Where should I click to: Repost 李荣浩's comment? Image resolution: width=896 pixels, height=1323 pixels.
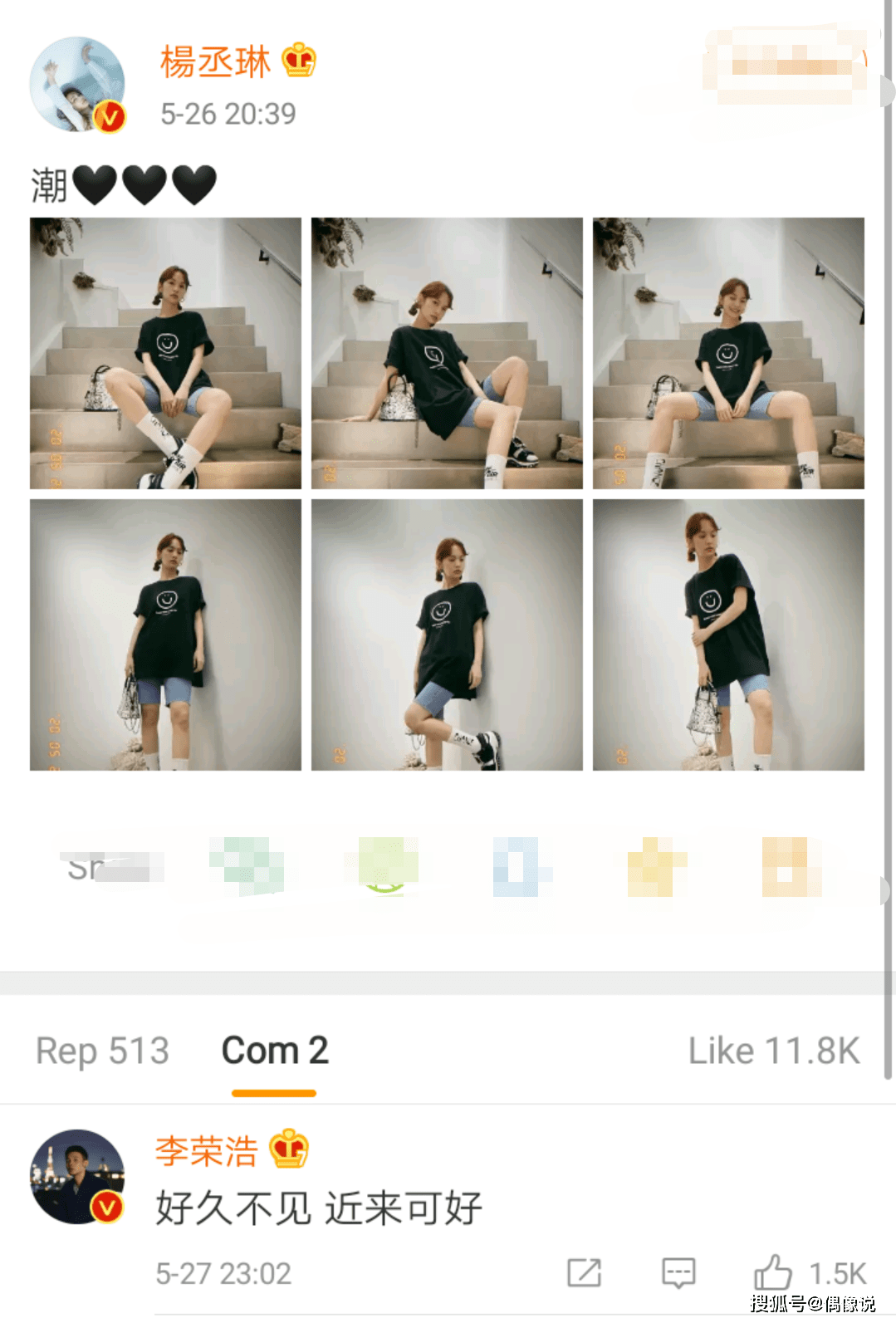(584, 1272)
